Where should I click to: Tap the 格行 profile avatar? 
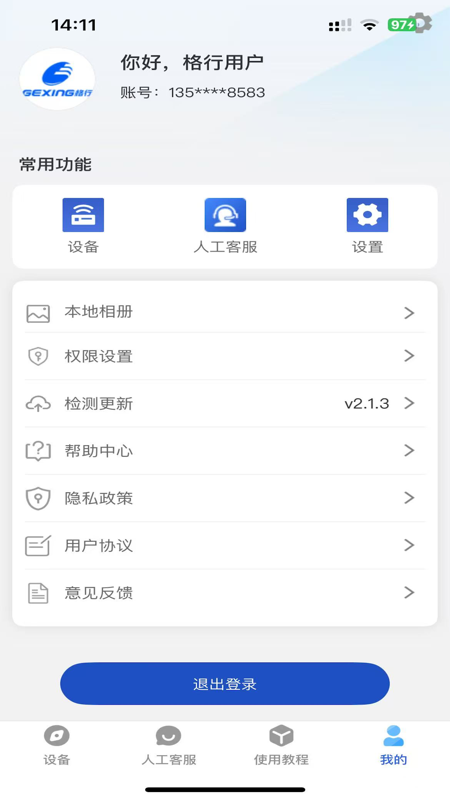[x=57, y=79]
